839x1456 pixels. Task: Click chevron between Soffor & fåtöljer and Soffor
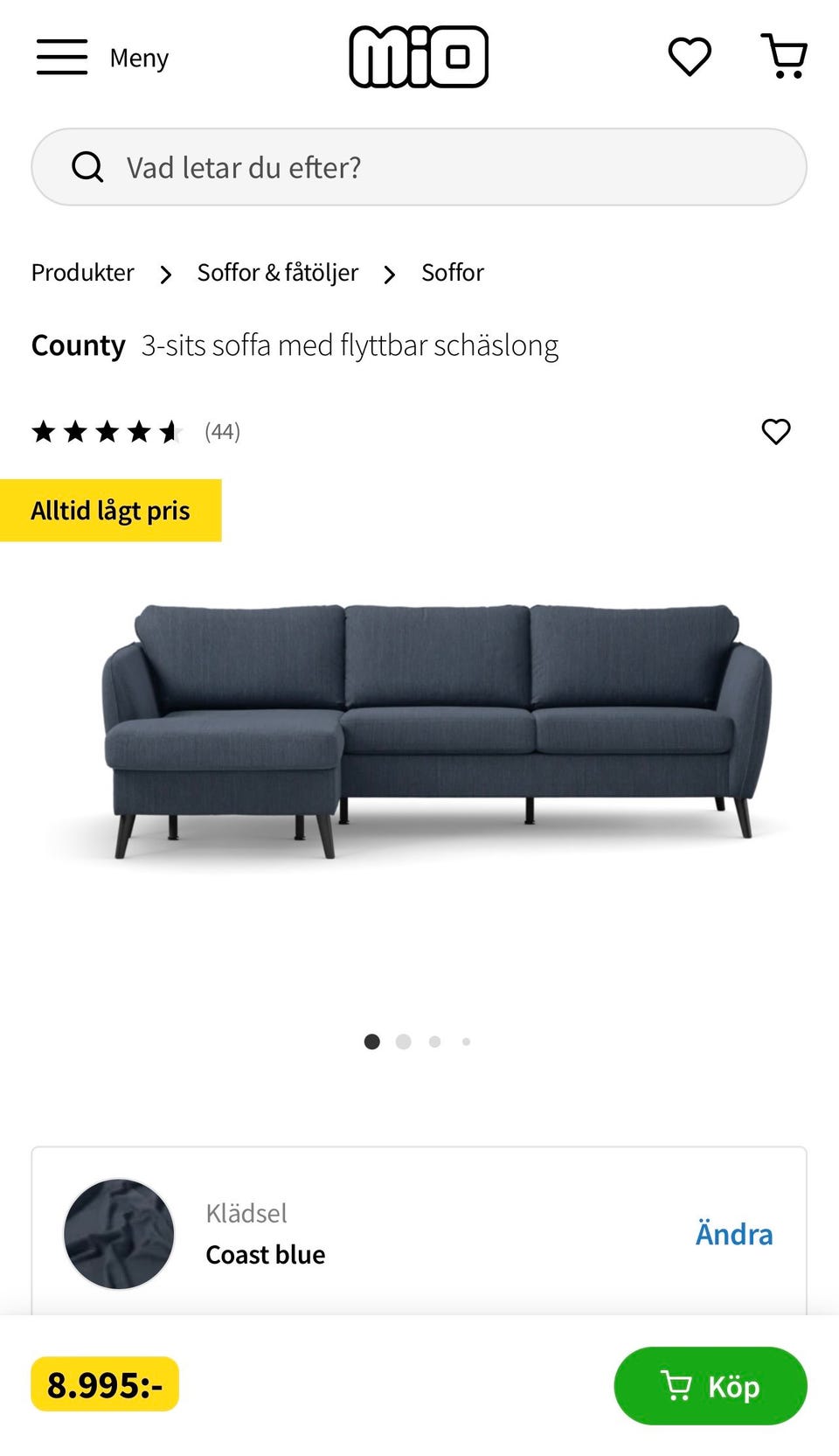(389, 274)
